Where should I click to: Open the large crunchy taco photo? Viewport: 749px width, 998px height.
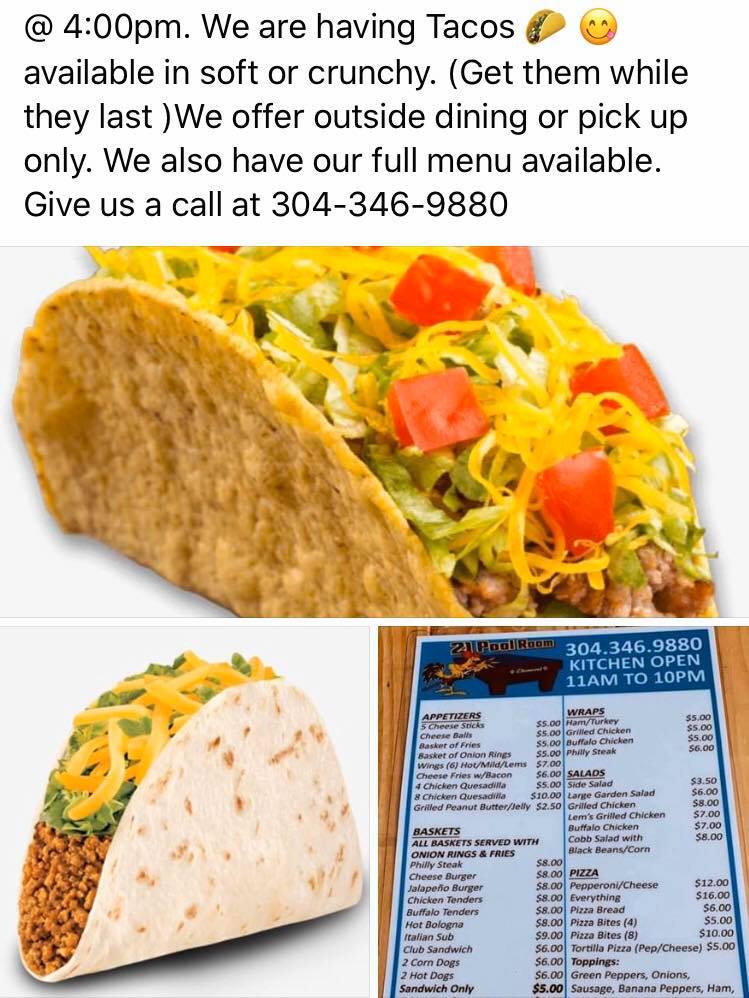click(x=374, y=430)
